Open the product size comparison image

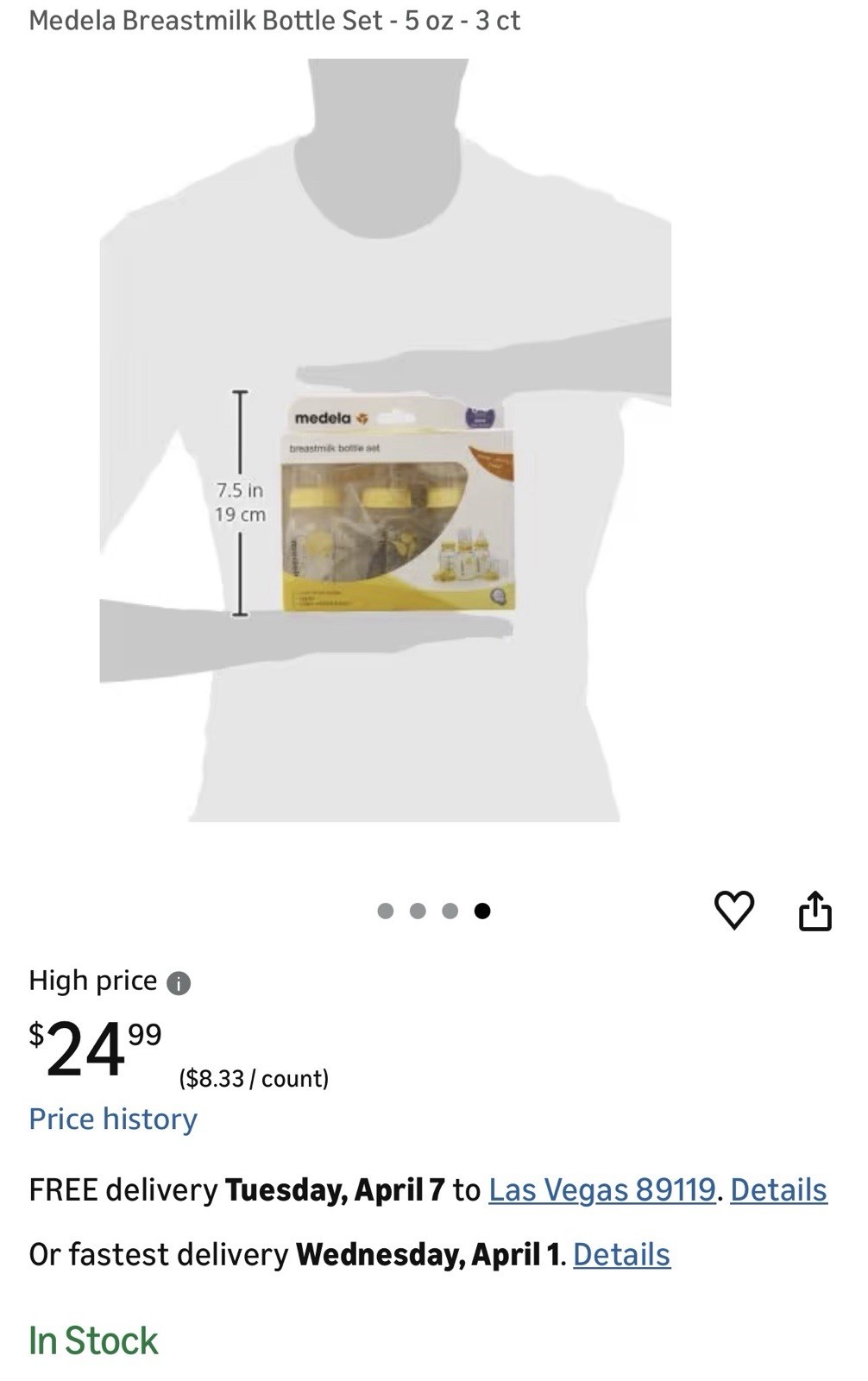pos(386,440)
